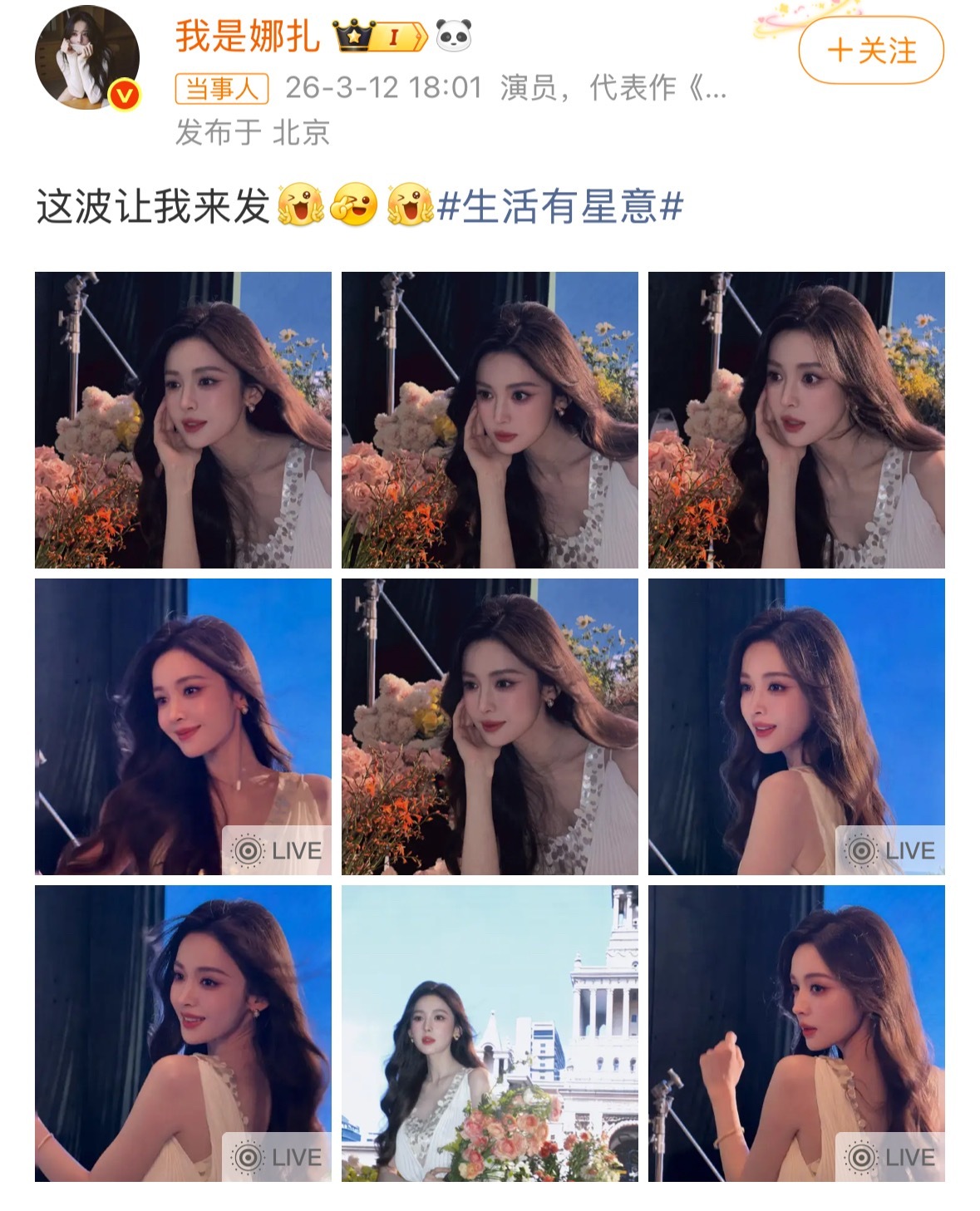980x1211 pixels.
Task: Click the panda badge next to the crown icon
Action: click(x=450, y=37)
